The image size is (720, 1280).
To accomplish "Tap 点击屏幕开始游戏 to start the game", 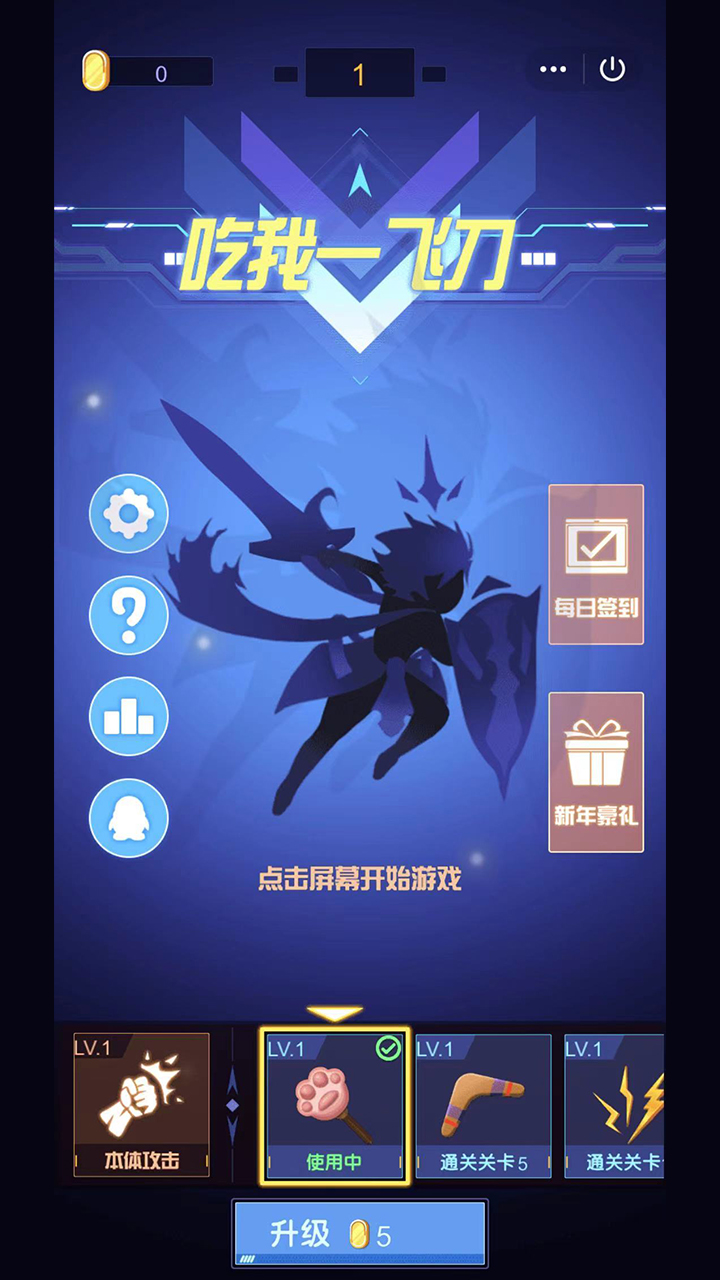I will (360, 880).
